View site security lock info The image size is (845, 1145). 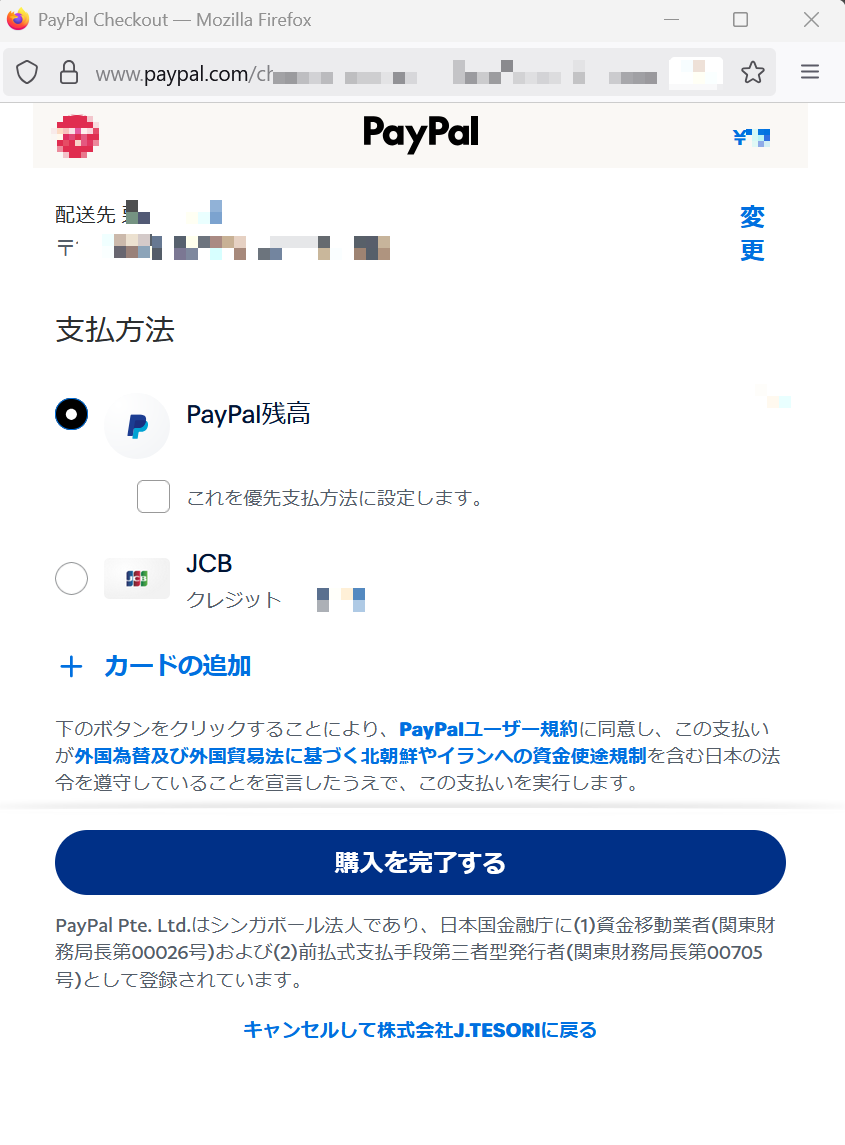pyautogui.click(x=69, y=72)
